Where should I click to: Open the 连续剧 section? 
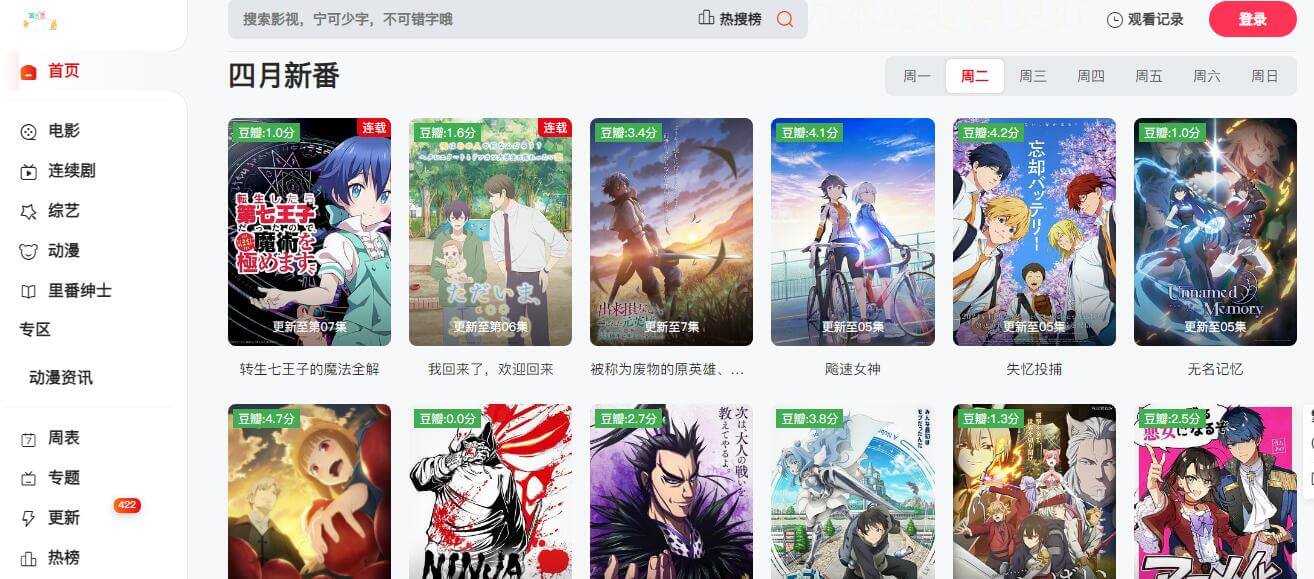point(70,171)
